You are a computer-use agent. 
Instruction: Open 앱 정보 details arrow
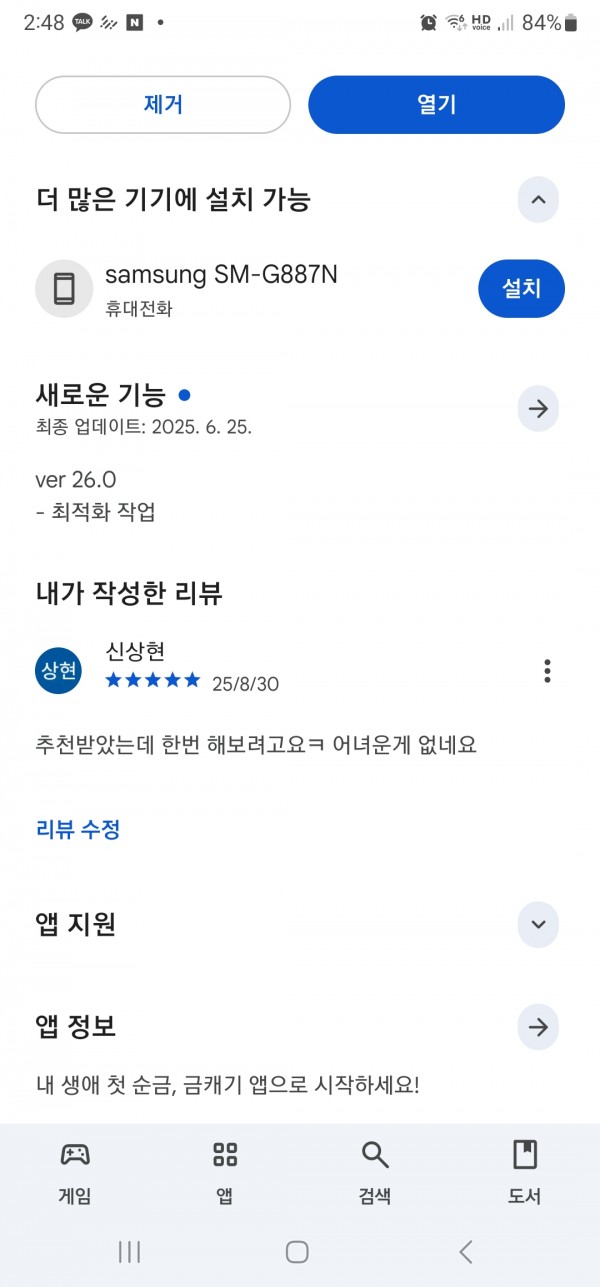538,1027
